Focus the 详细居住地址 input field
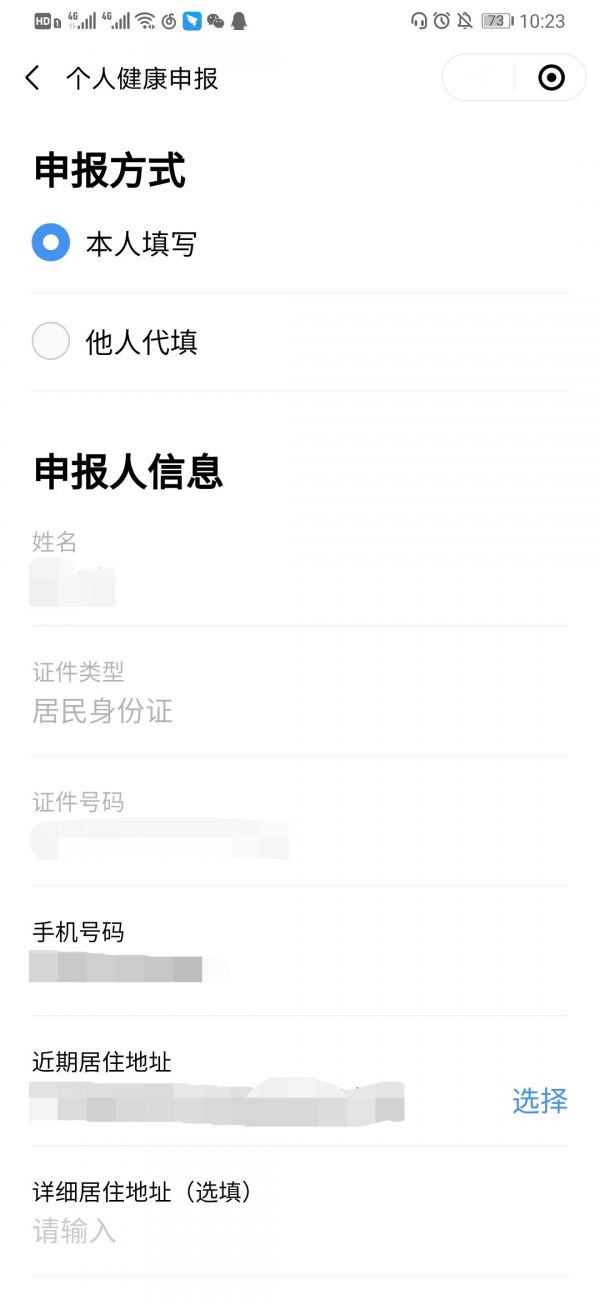This screenshot has width=600, height=1300. point(300,1231)
